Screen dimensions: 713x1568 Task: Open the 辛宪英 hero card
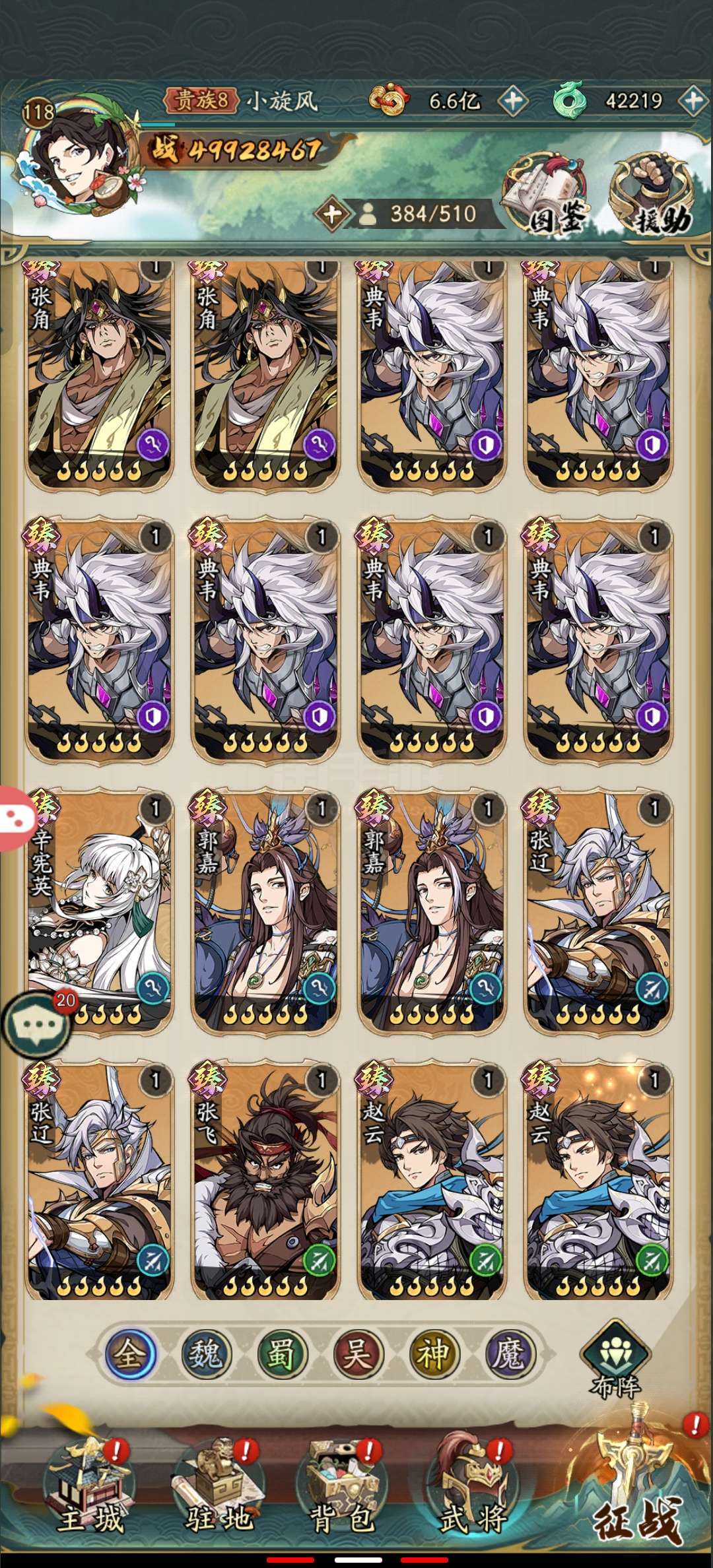(x=99, y=912)
